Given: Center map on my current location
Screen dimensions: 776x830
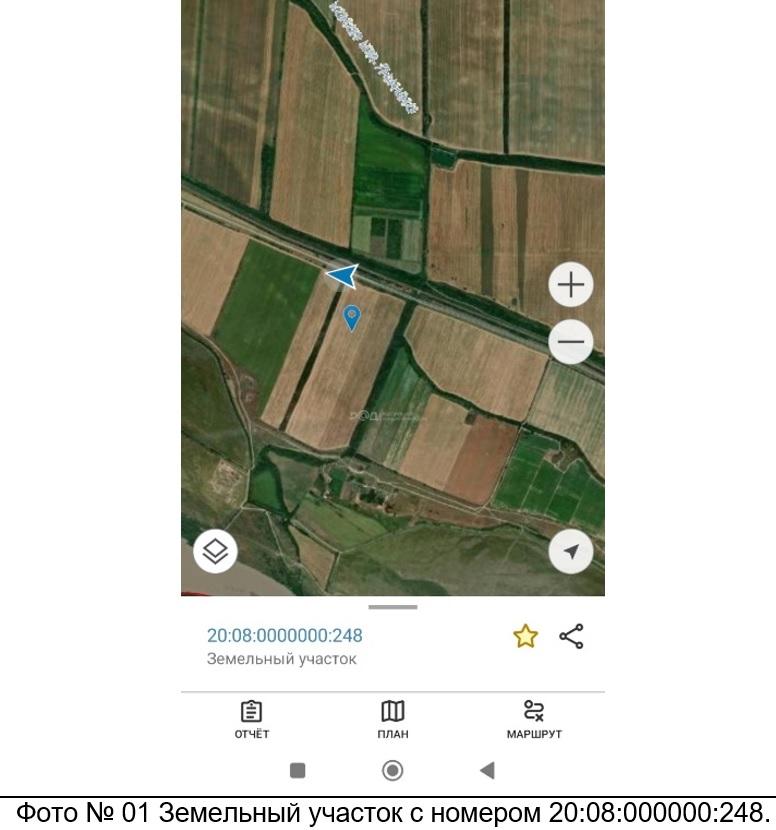Looking at the screenshot, I should click(571, 551).
